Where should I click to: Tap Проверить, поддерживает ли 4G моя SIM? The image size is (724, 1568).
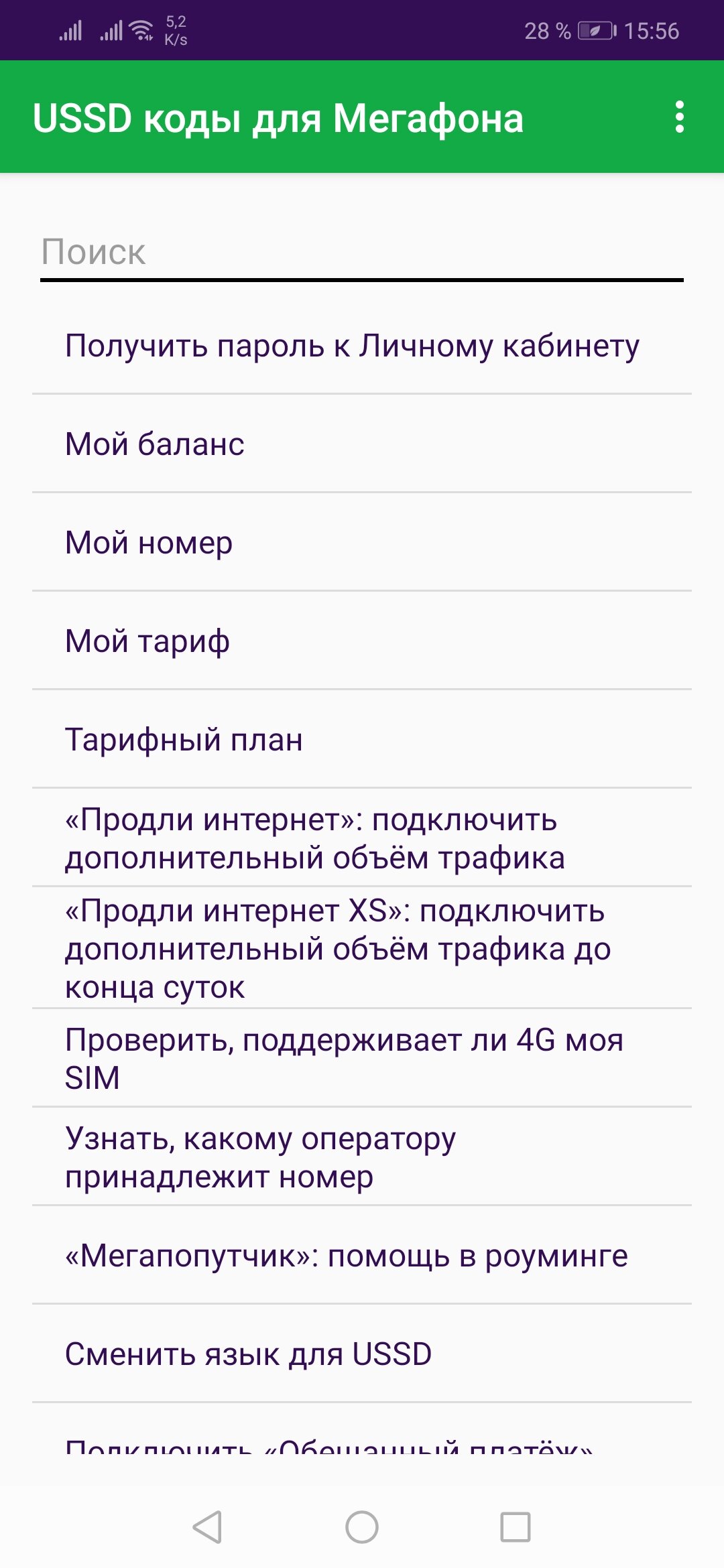click(362, 1058)
